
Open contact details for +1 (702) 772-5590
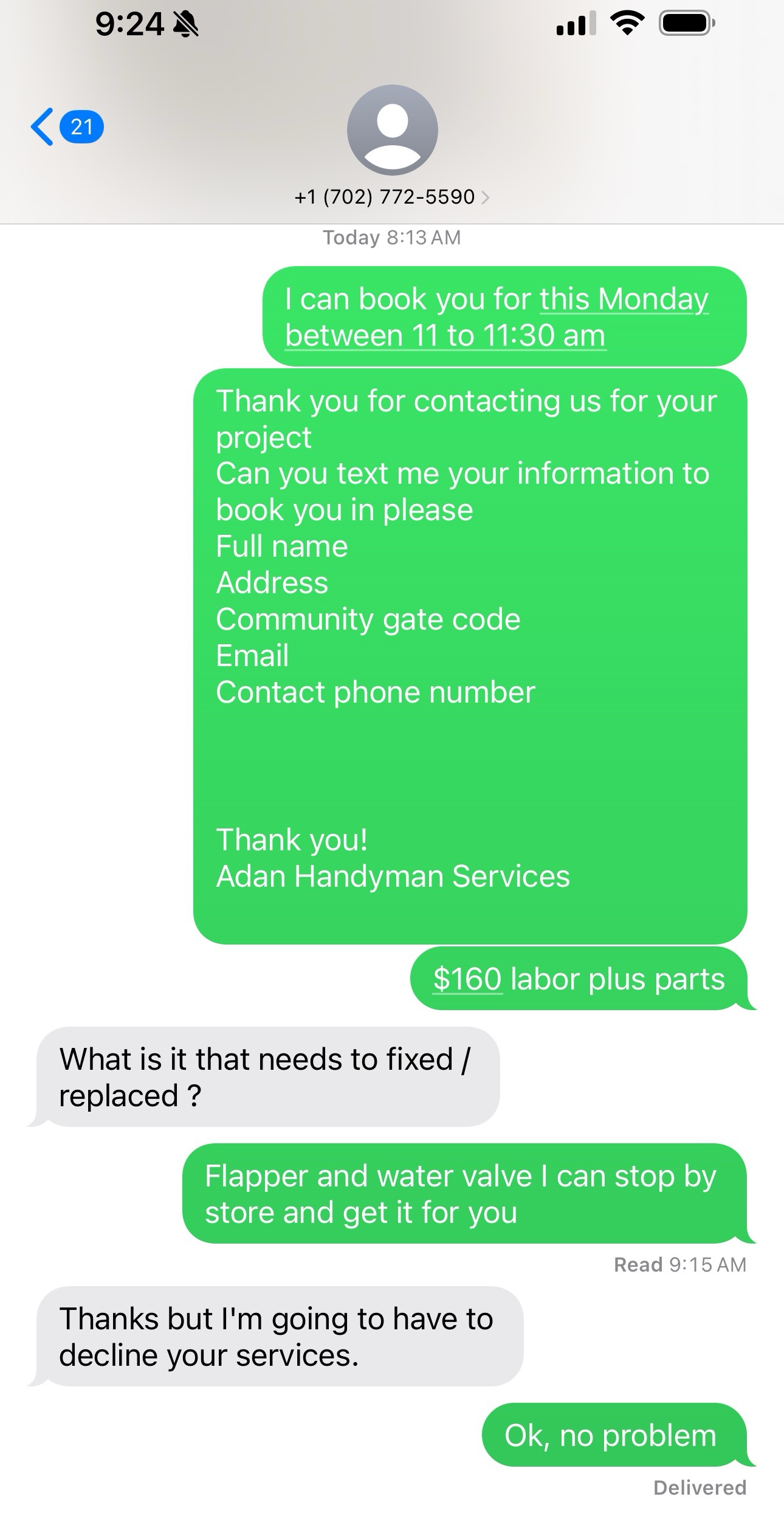[x=391, y=197]
